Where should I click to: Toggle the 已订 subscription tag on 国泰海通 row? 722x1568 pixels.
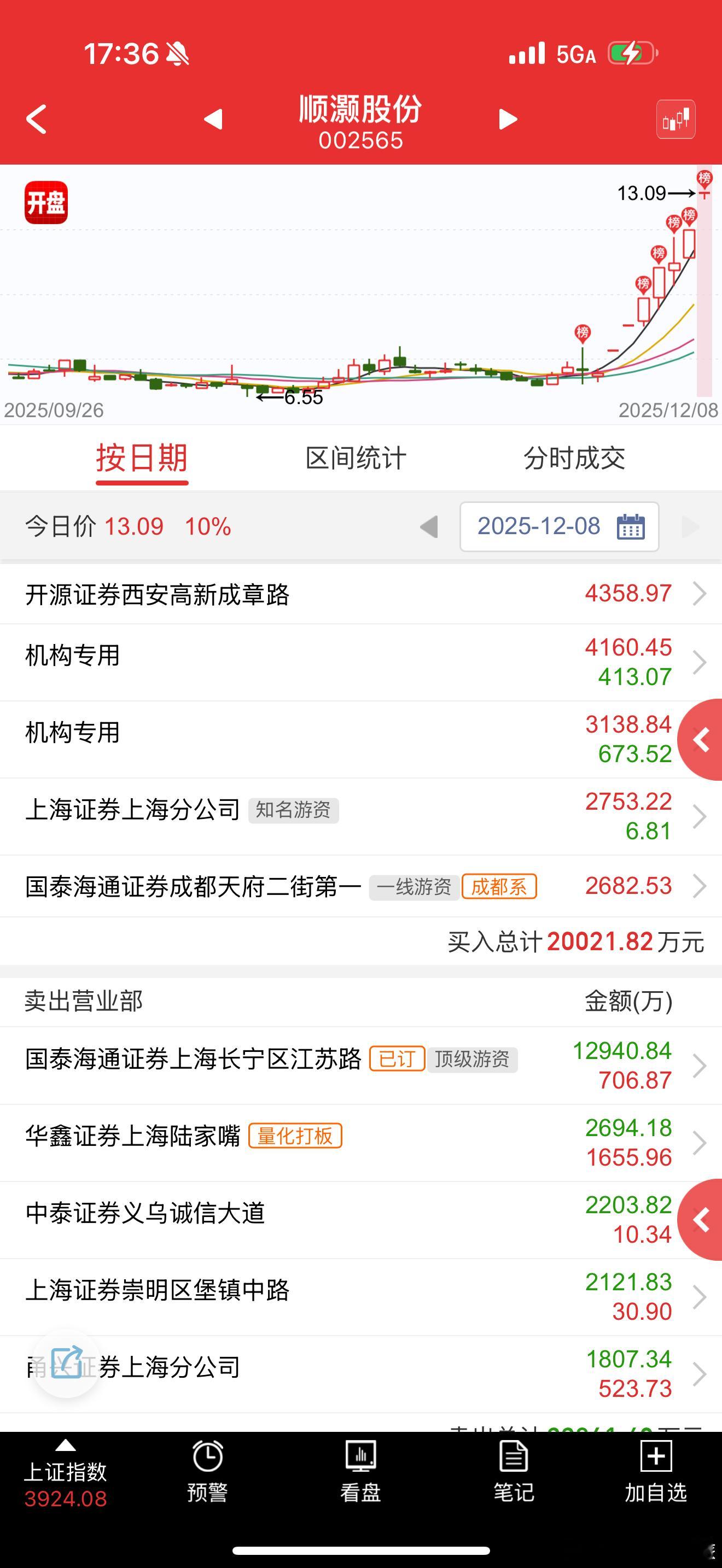point(397,1059)
